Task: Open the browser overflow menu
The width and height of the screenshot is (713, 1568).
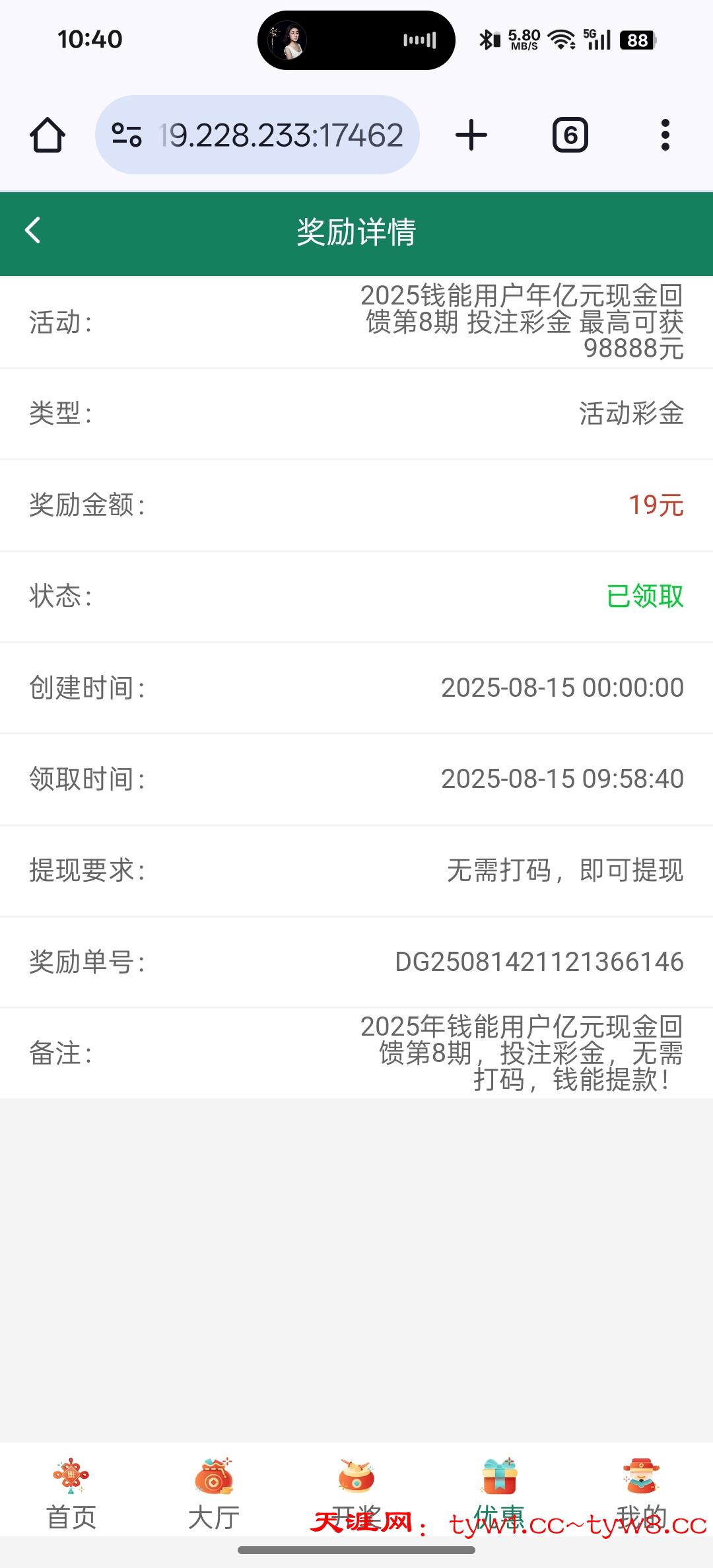Action: click(x=665, y=135)
